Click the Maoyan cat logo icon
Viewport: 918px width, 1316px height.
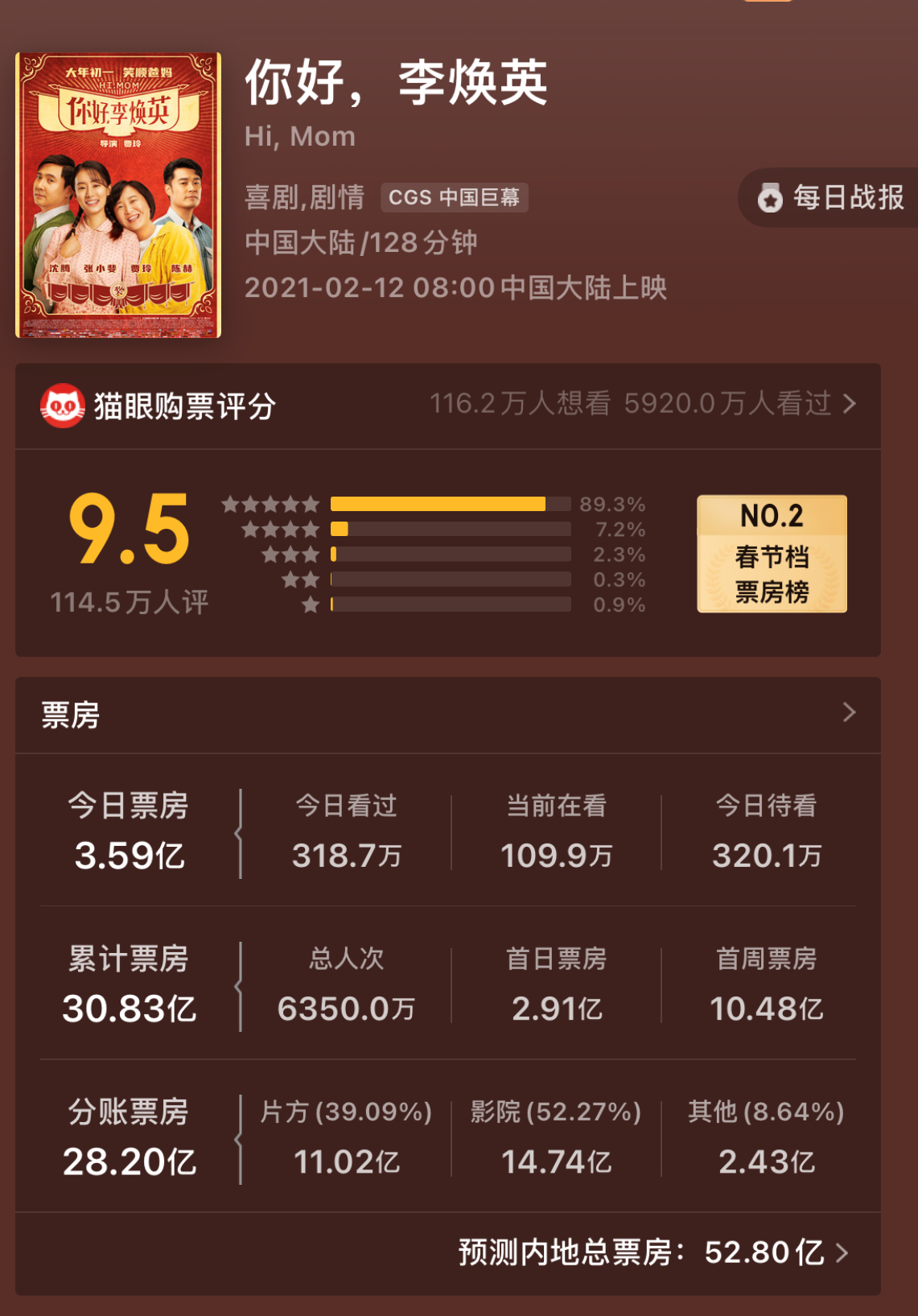pyautogui.click(x=64, y=404)
